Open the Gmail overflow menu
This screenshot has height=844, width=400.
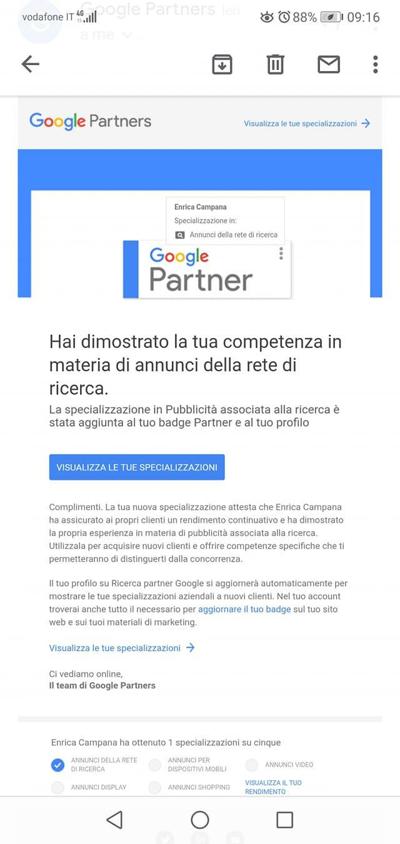375,65
